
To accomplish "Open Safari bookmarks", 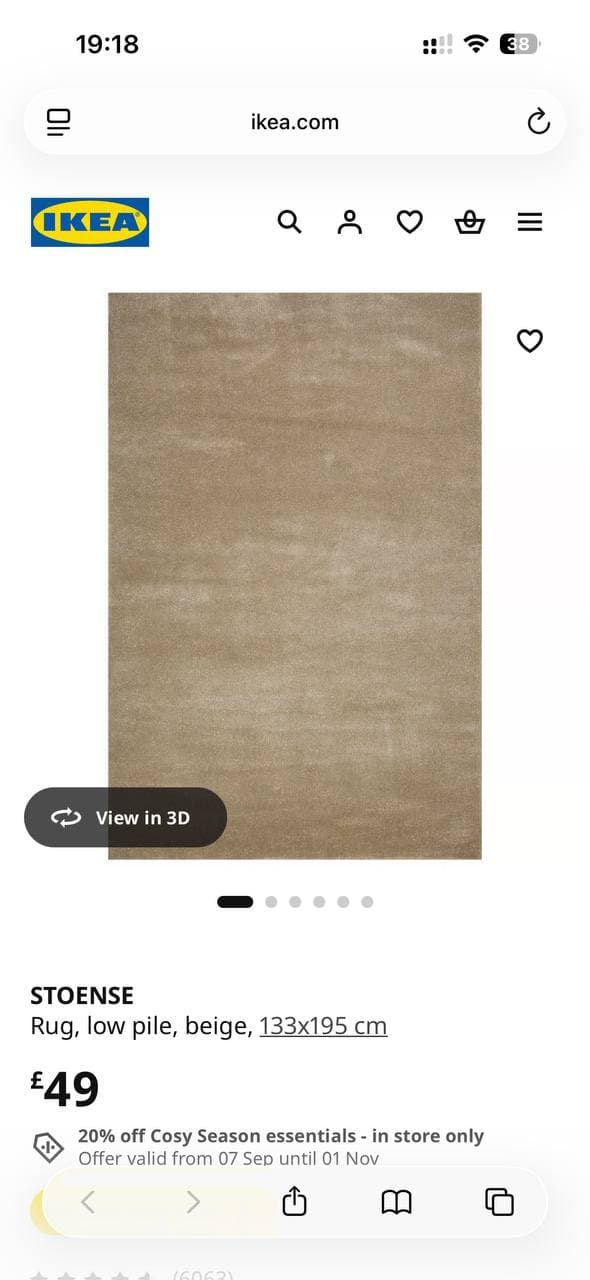I will [397, 1202].
